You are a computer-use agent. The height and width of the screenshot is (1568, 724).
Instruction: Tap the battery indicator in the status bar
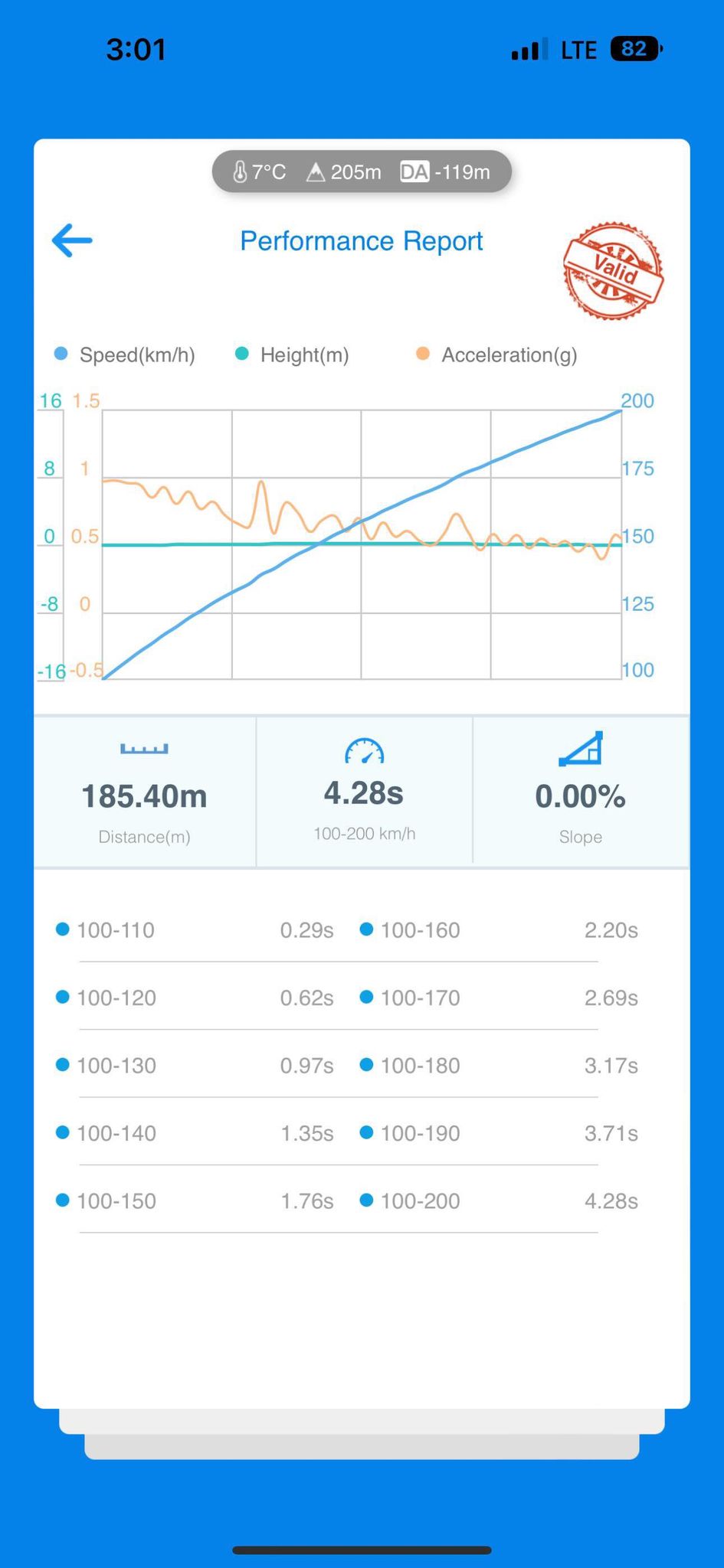click(634, 48)
